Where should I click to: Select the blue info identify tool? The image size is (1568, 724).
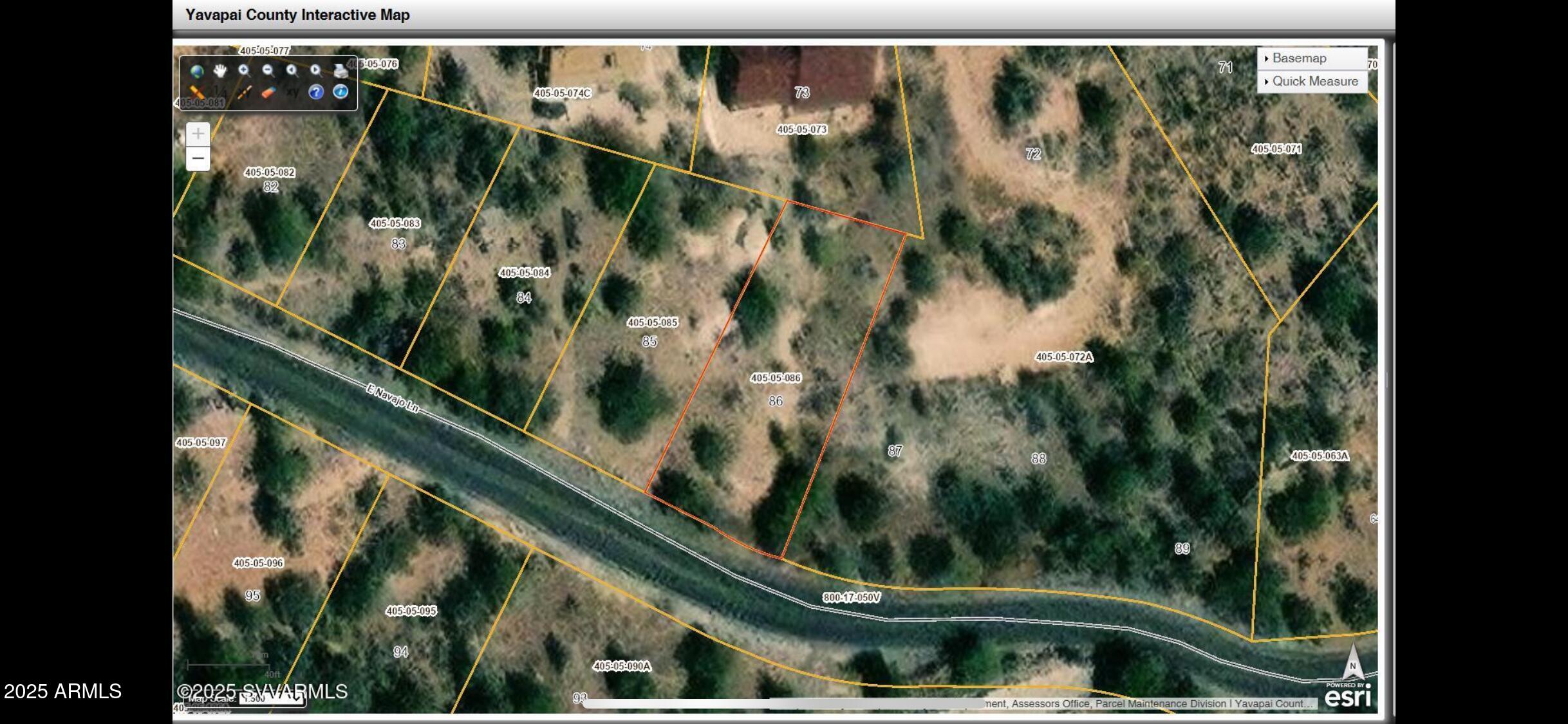341,92
